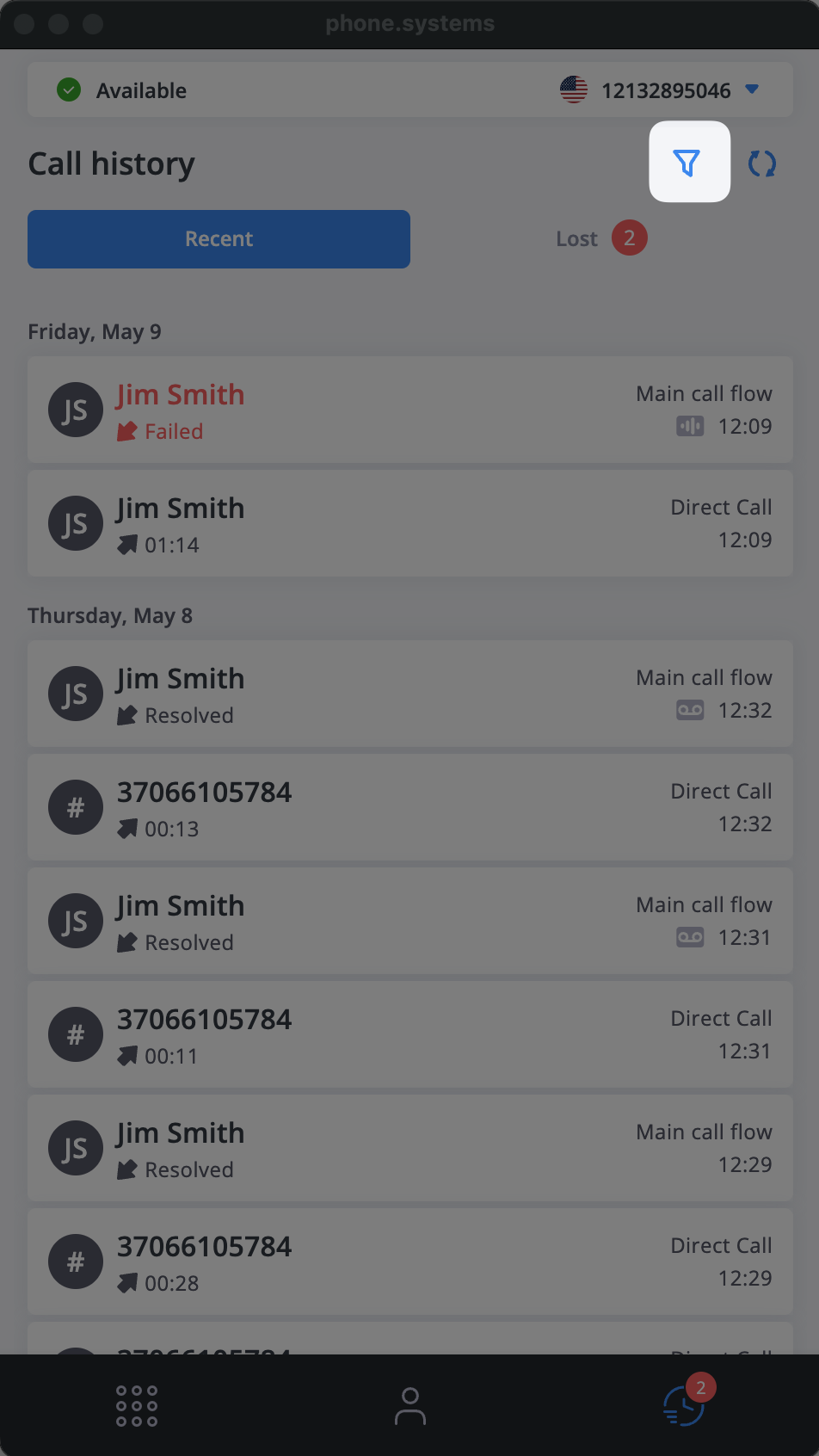Refresh the call history list
The width and height of the screenshot is (819, 1456).
(x=762, y=163)
